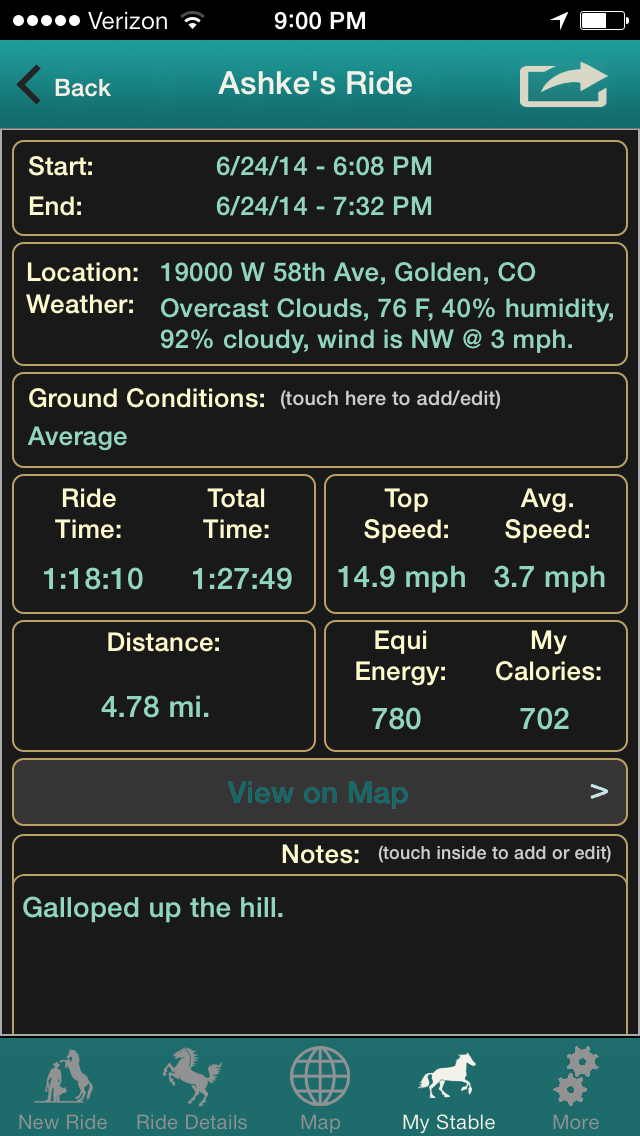Open the More tab
The image size is (640, 1136).
[x=575, y=1088]
